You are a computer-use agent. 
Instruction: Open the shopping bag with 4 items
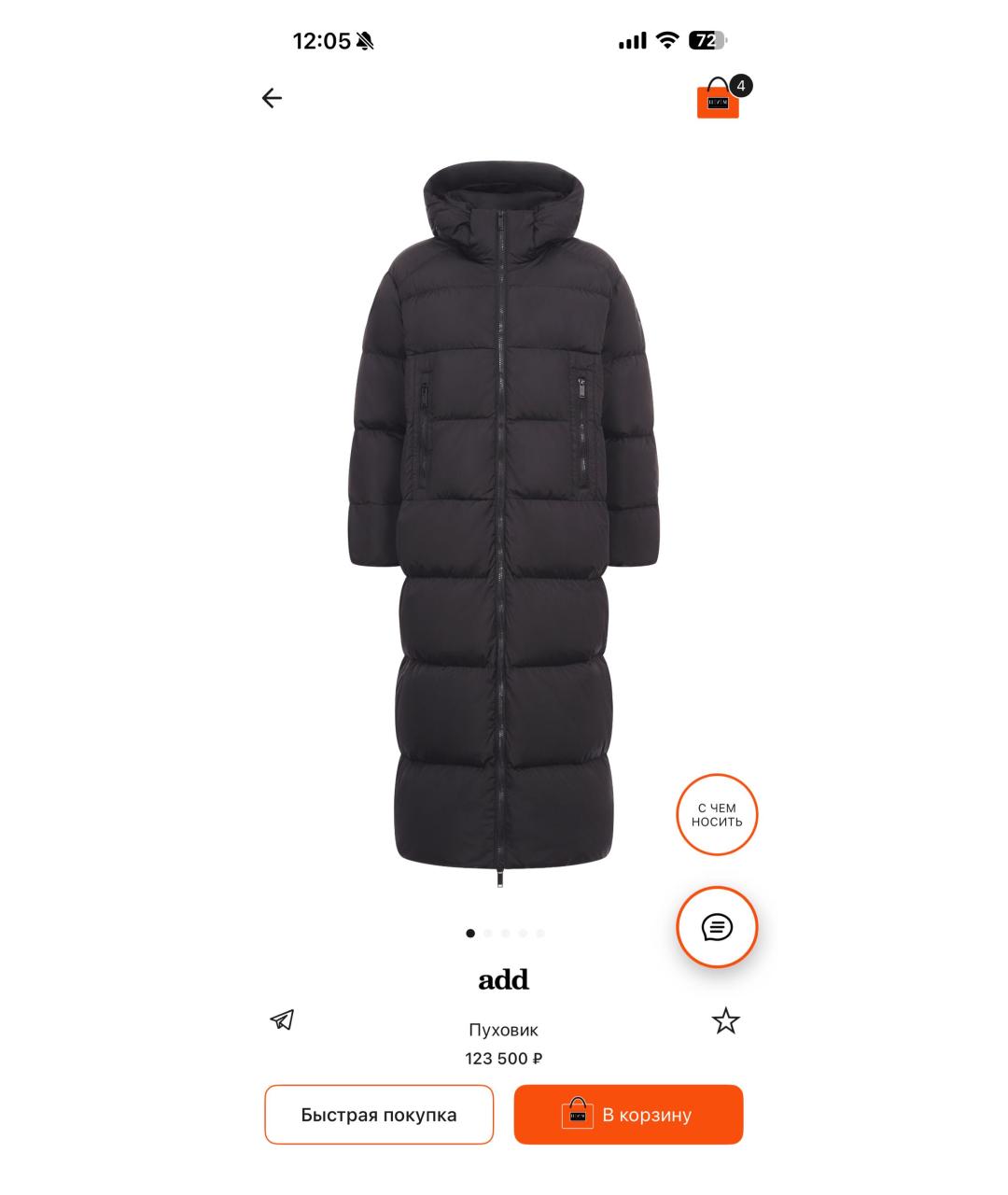pyautogui.click(x=719, y=99)
